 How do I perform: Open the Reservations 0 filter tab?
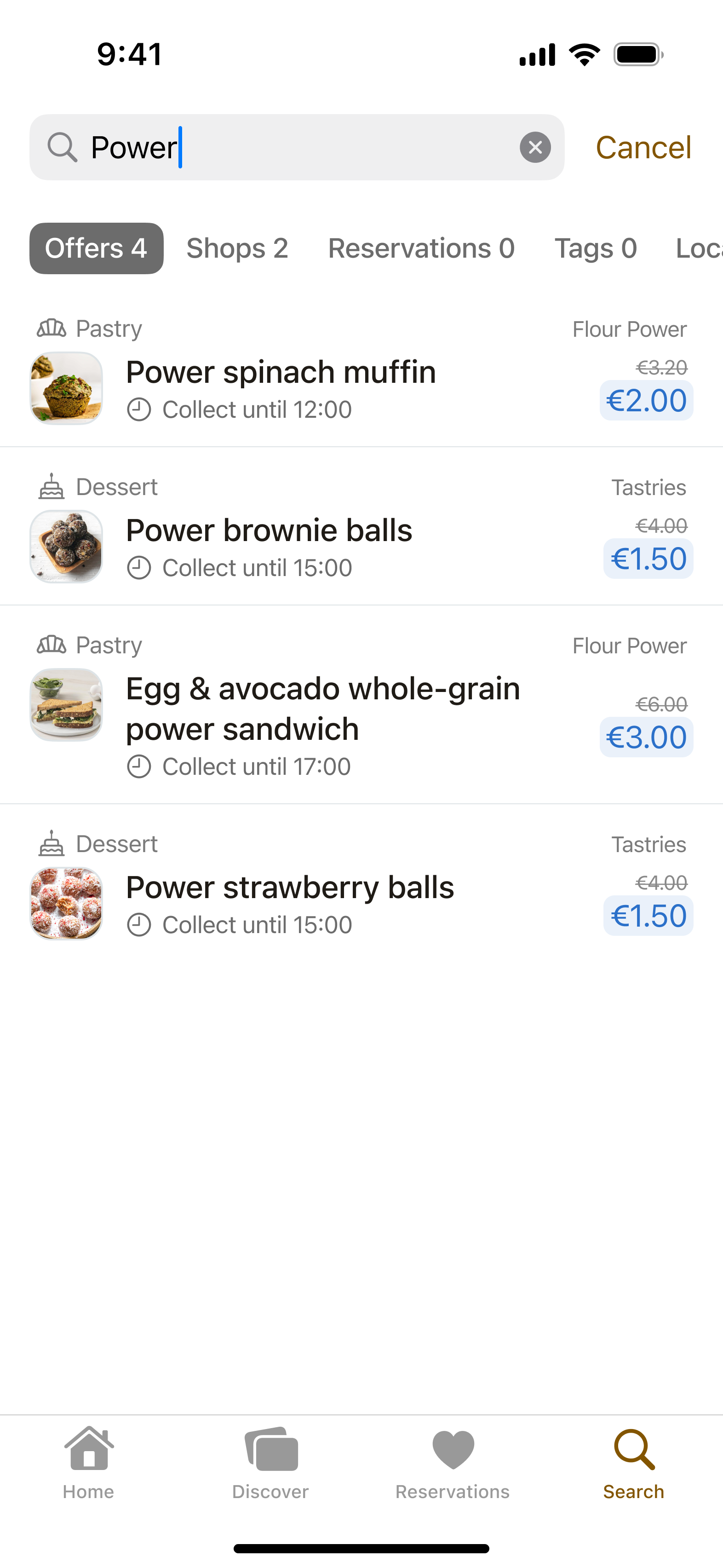421,248
